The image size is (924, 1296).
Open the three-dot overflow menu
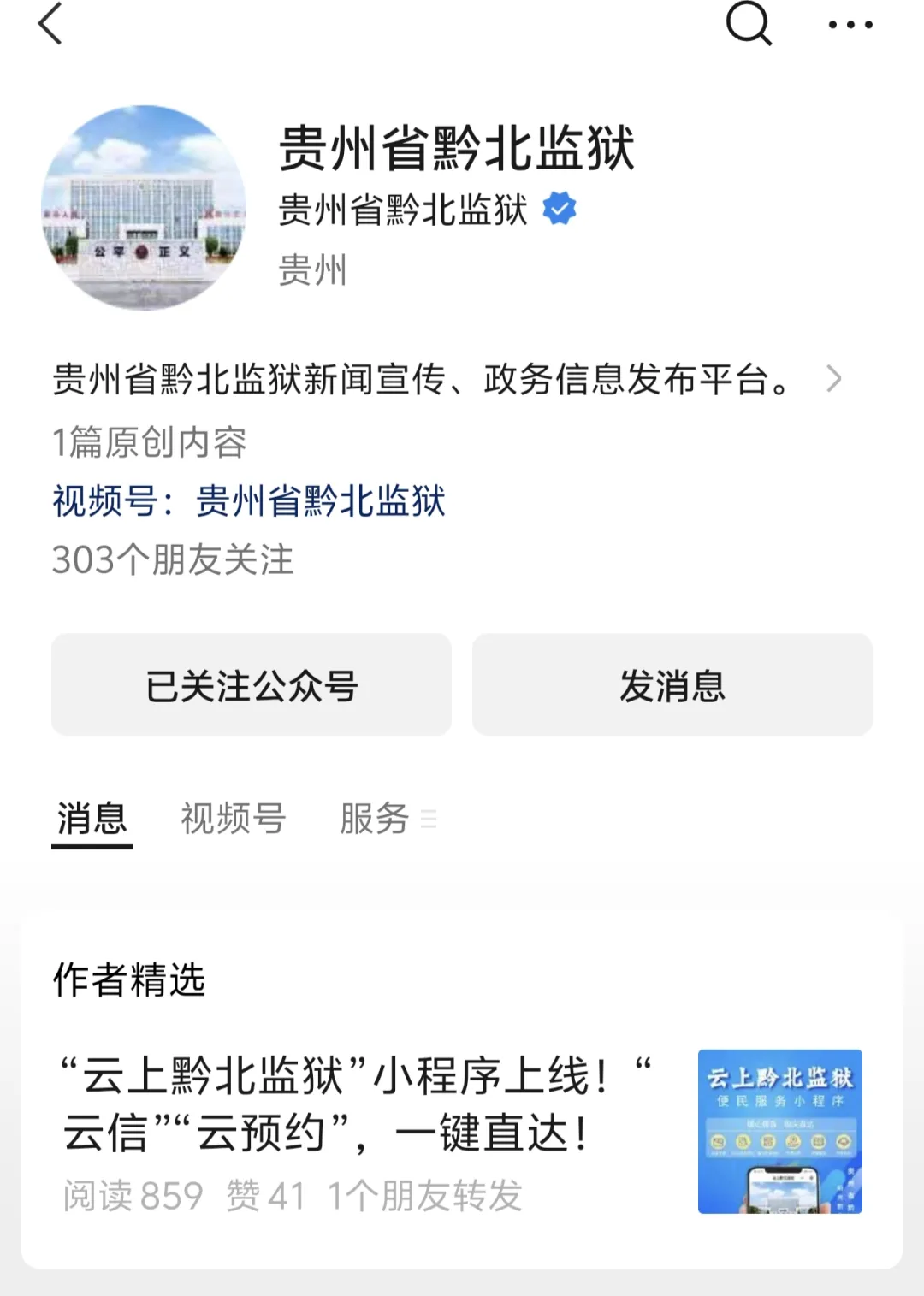(x=850, y=26)
